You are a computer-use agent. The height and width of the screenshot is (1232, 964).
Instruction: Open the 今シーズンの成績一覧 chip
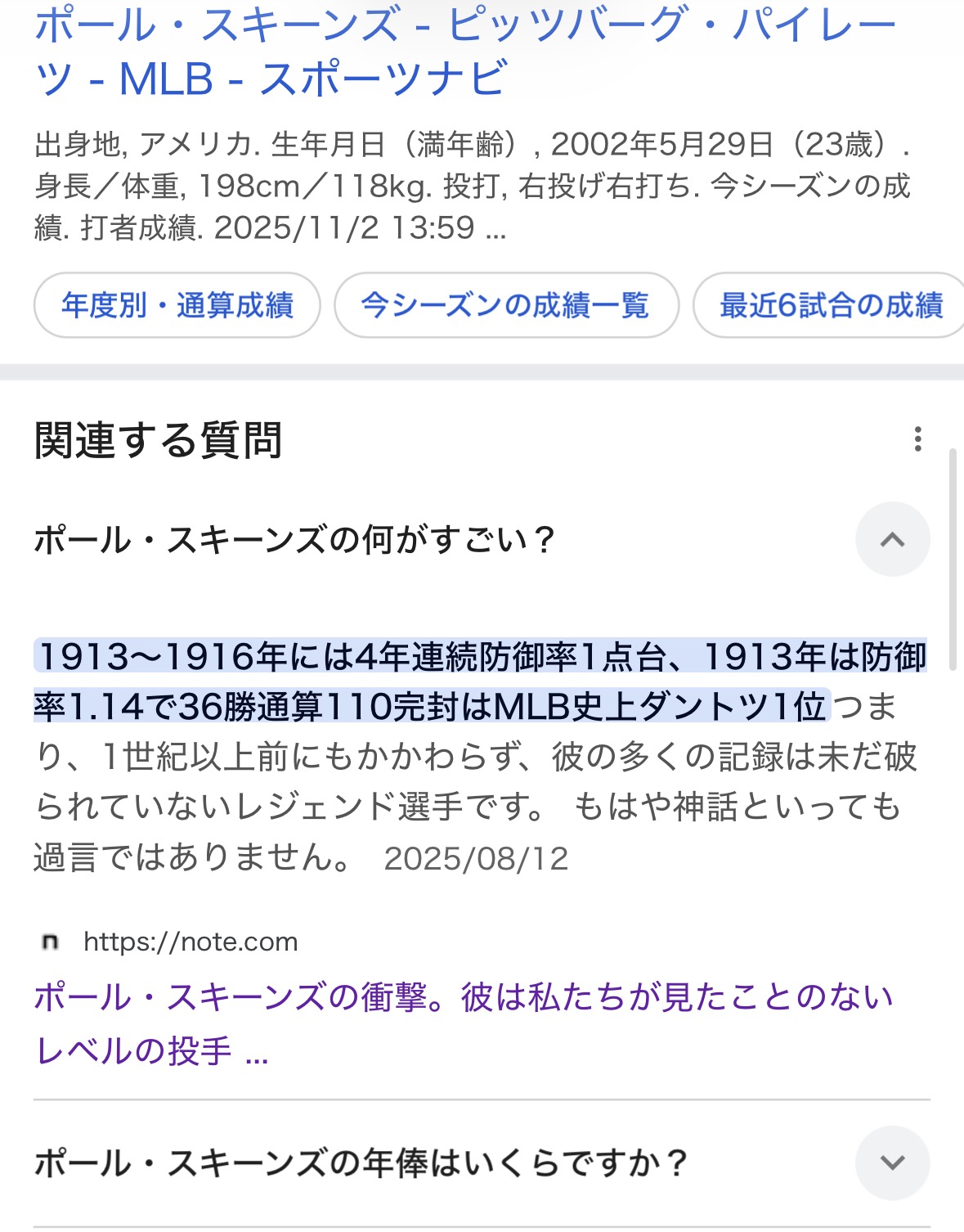pos(505,305)
